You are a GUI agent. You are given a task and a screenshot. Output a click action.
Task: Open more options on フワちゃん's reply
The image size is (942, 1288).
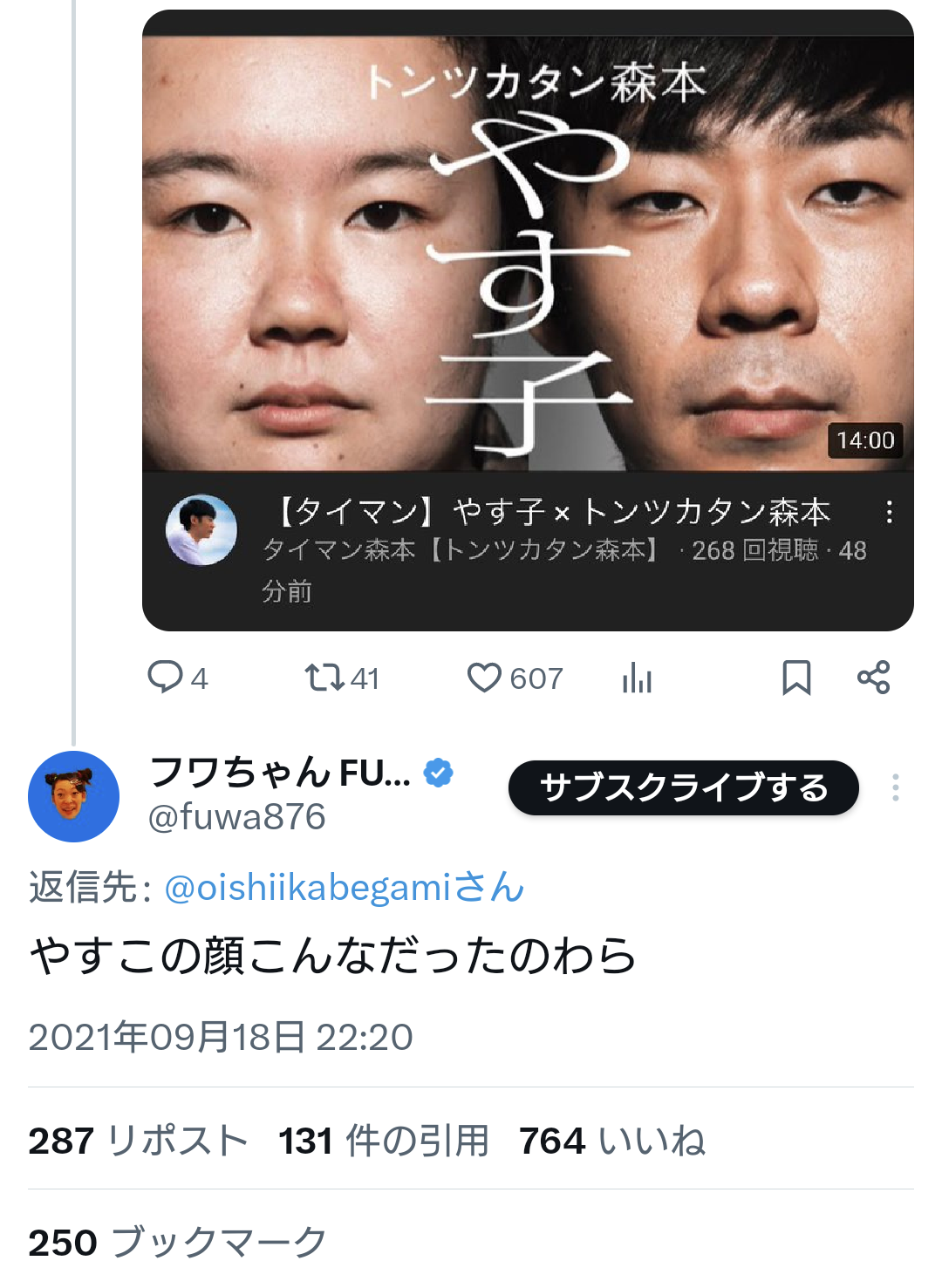point(895,787)
